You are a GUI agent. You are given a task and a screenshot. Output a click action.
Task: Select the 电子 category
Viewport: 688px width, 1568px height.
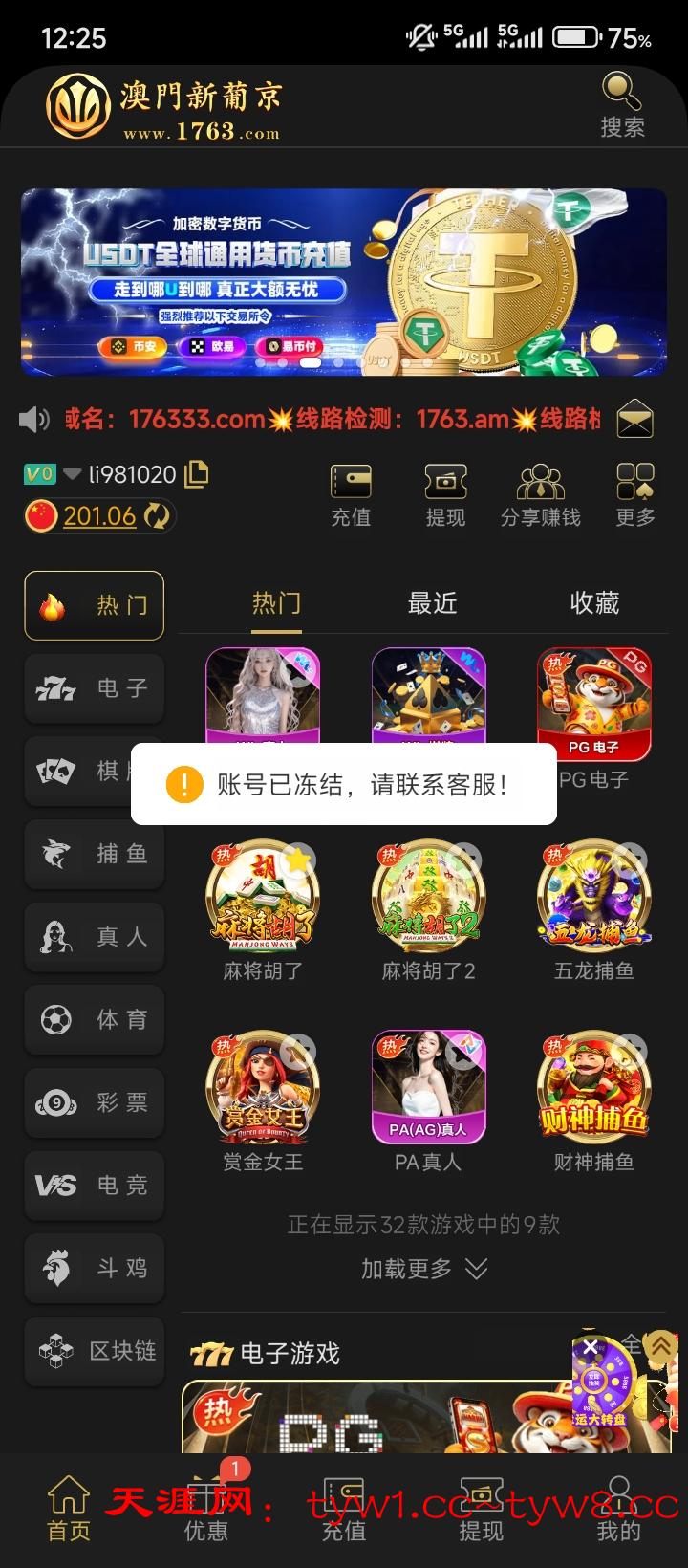[95, 688]
